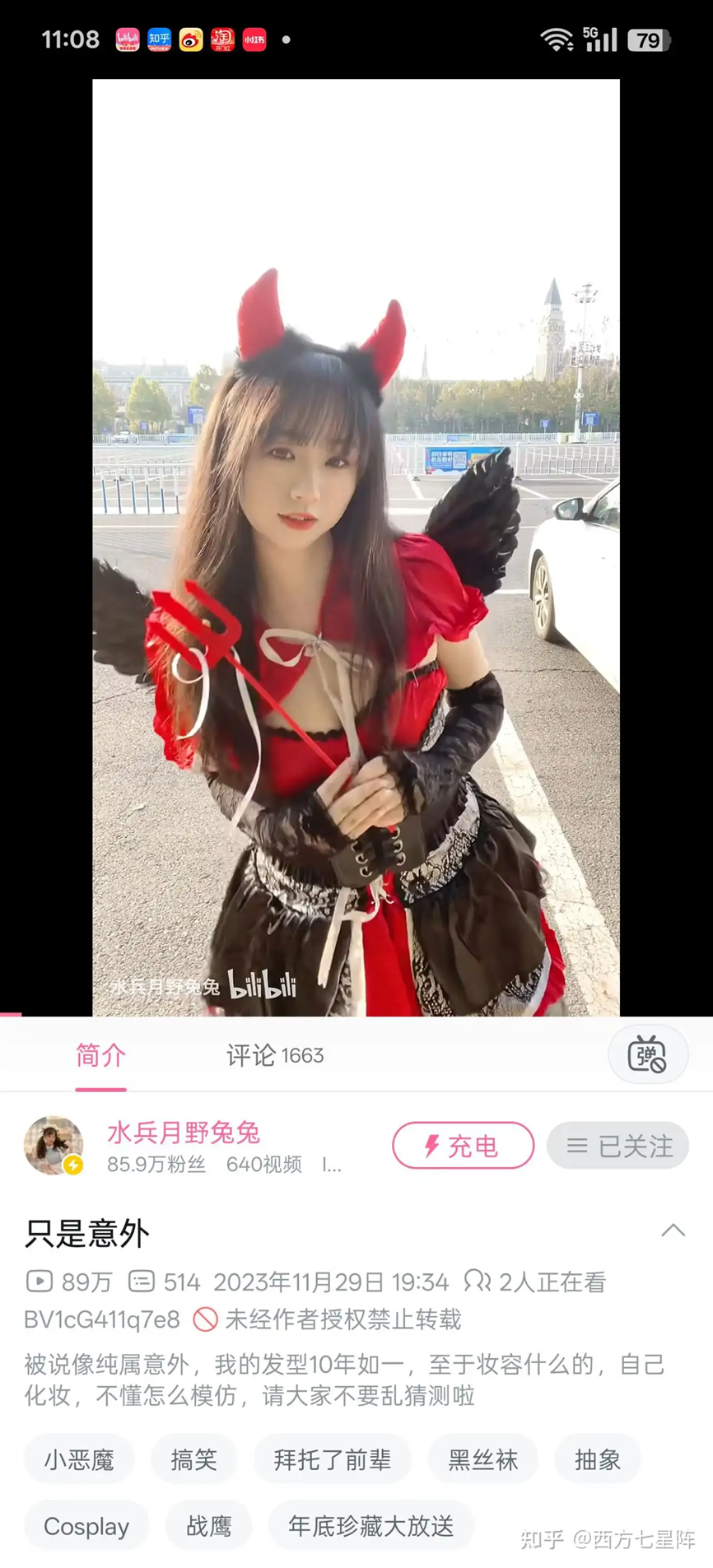
Task: Select the 搞笑 tag chip
Action: pos(193,1460)
